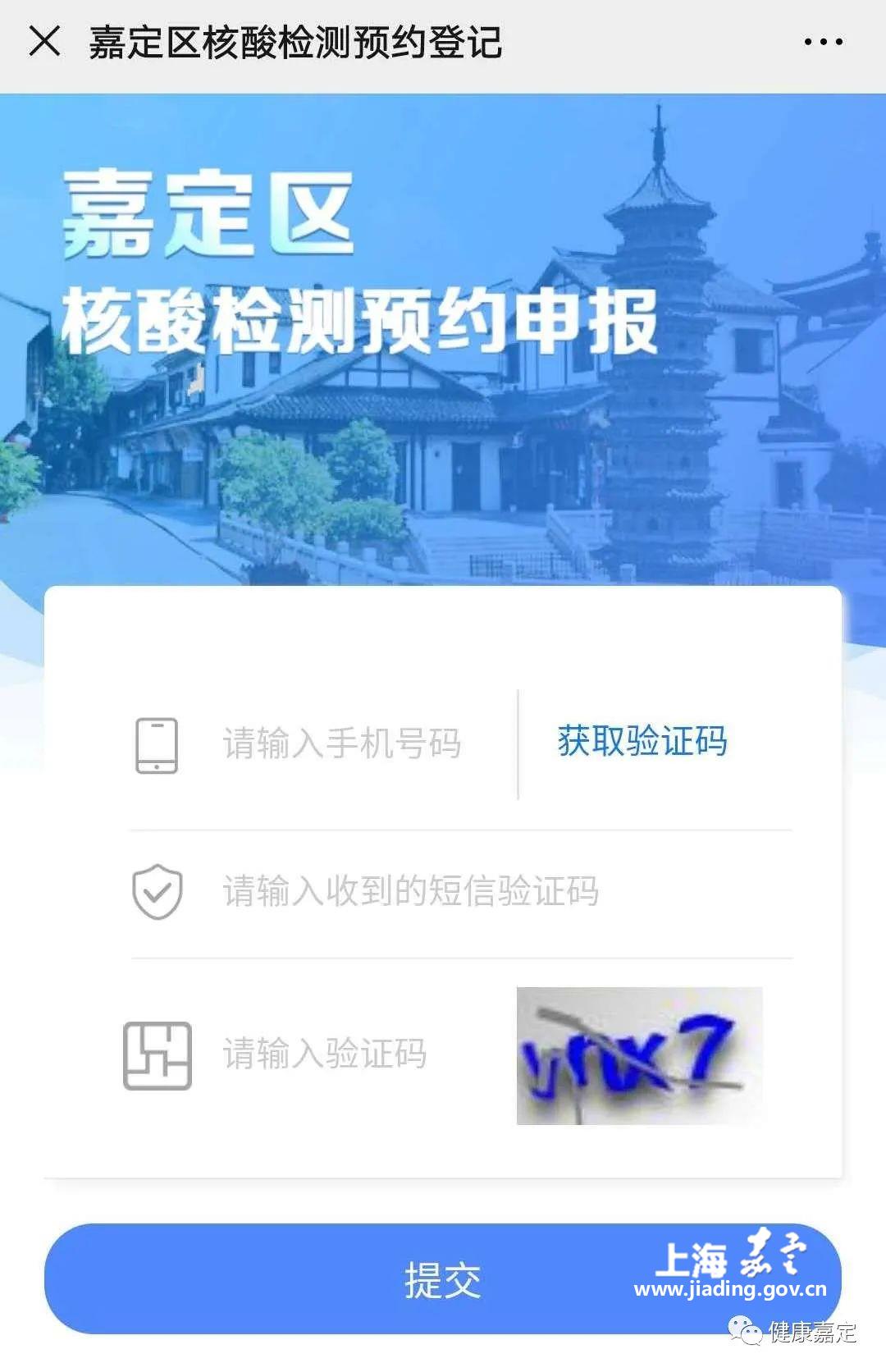Close the registration page with X
Screen dimensions: 886x1372
44,41
